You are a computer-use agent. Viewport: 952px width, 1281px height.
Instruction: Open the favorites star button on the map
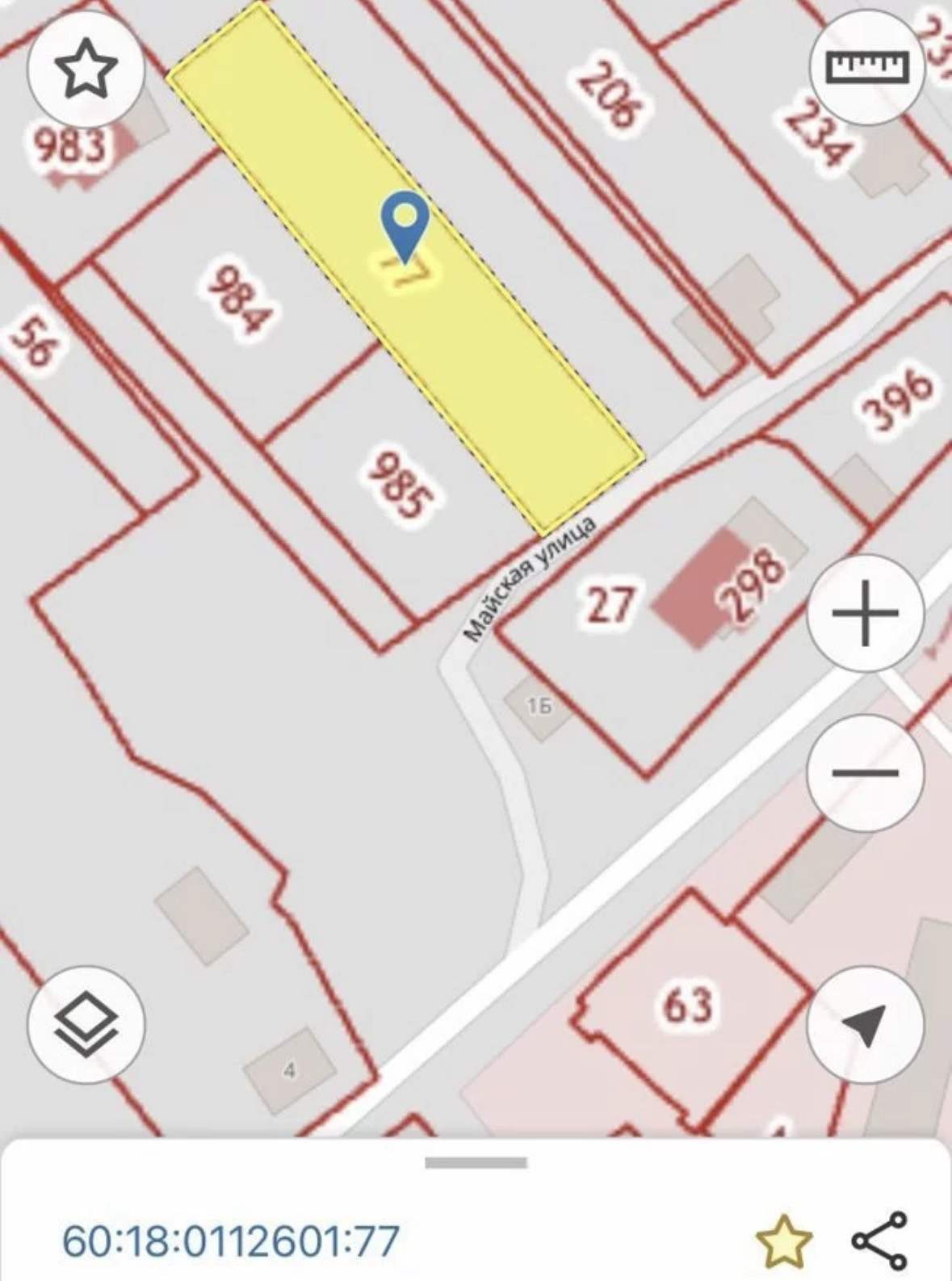coord(86,68)
